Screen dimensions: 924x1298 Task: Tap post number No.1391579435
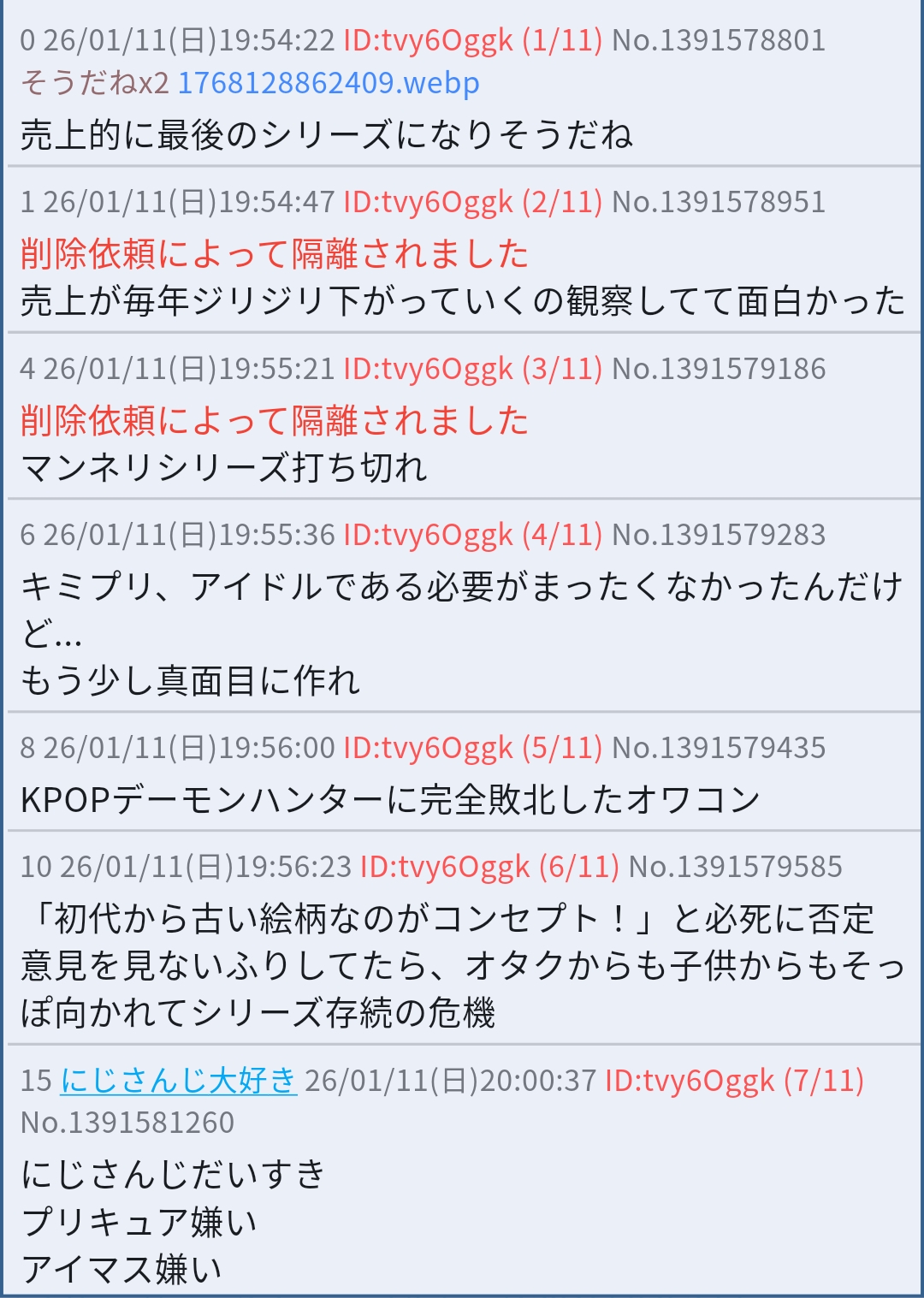[x=719, y=748]
